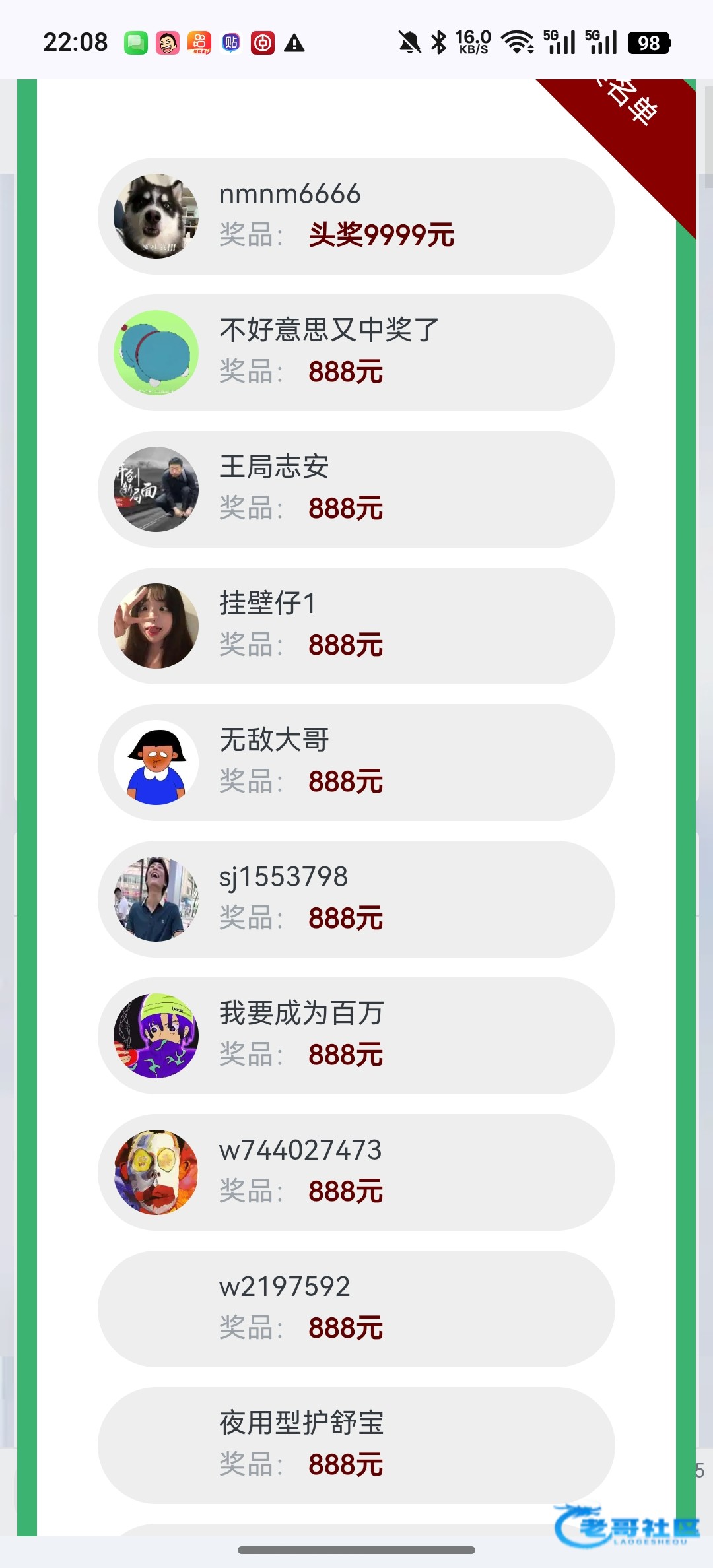Open winner w744027473's entry
This screenshot has height=1568, width=713.
point(356,1172)
